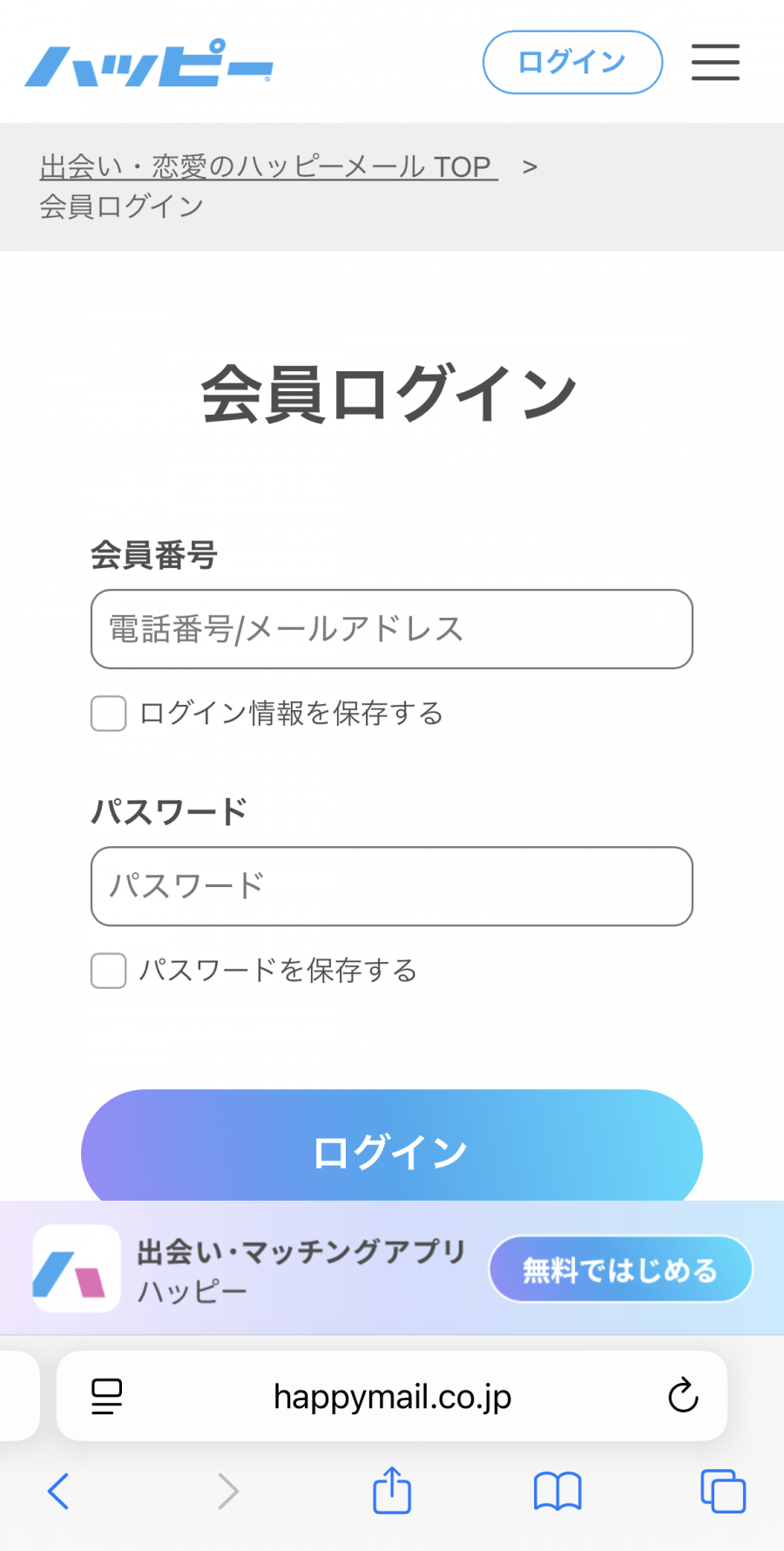The height and width of the screenshot is (1551, 784).
Task: Tap 無料ではじめる in the banner
Action: [x=619, y=1270]
